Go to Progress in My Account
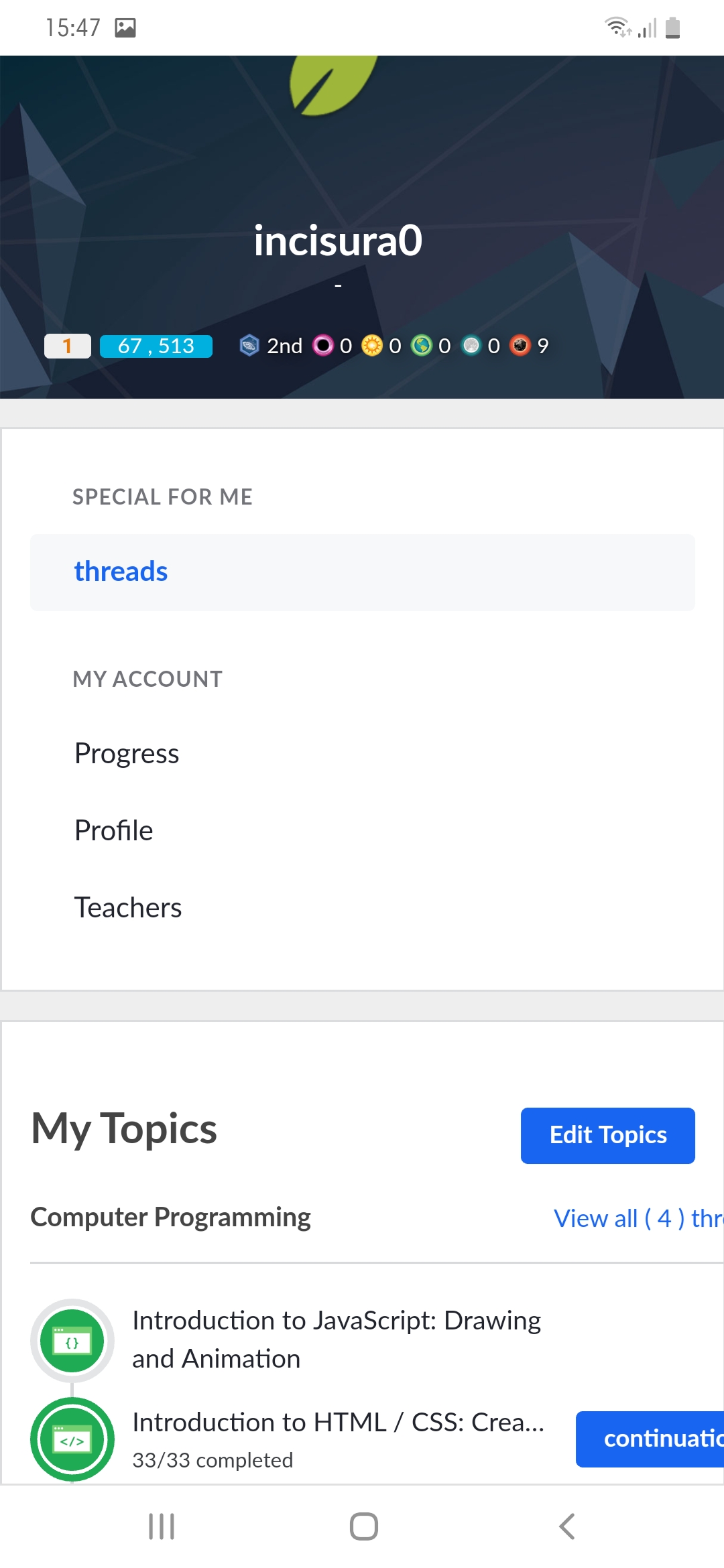The height and width of the screenshot is (1568, 724). click(127, 754)
